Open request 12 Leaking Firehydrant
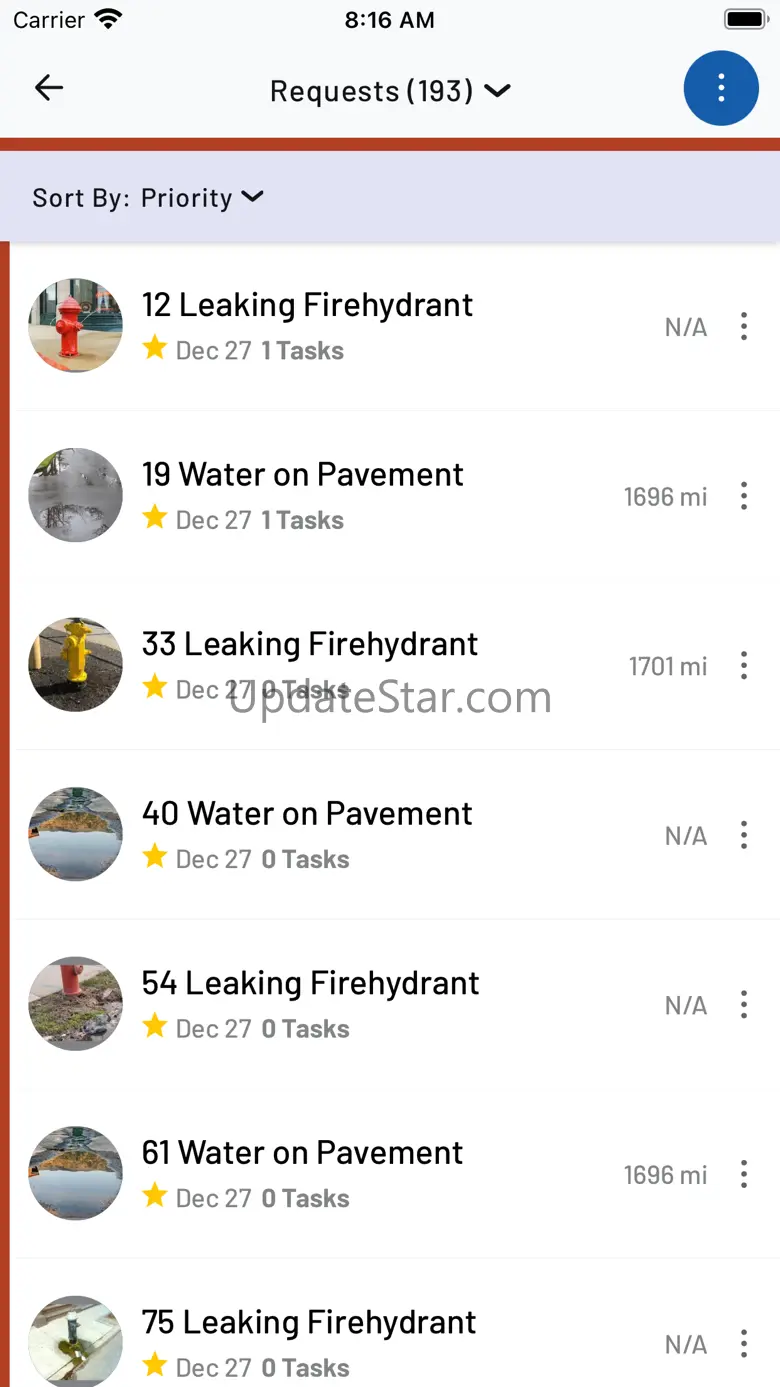780x1387 pixels. 307,305
